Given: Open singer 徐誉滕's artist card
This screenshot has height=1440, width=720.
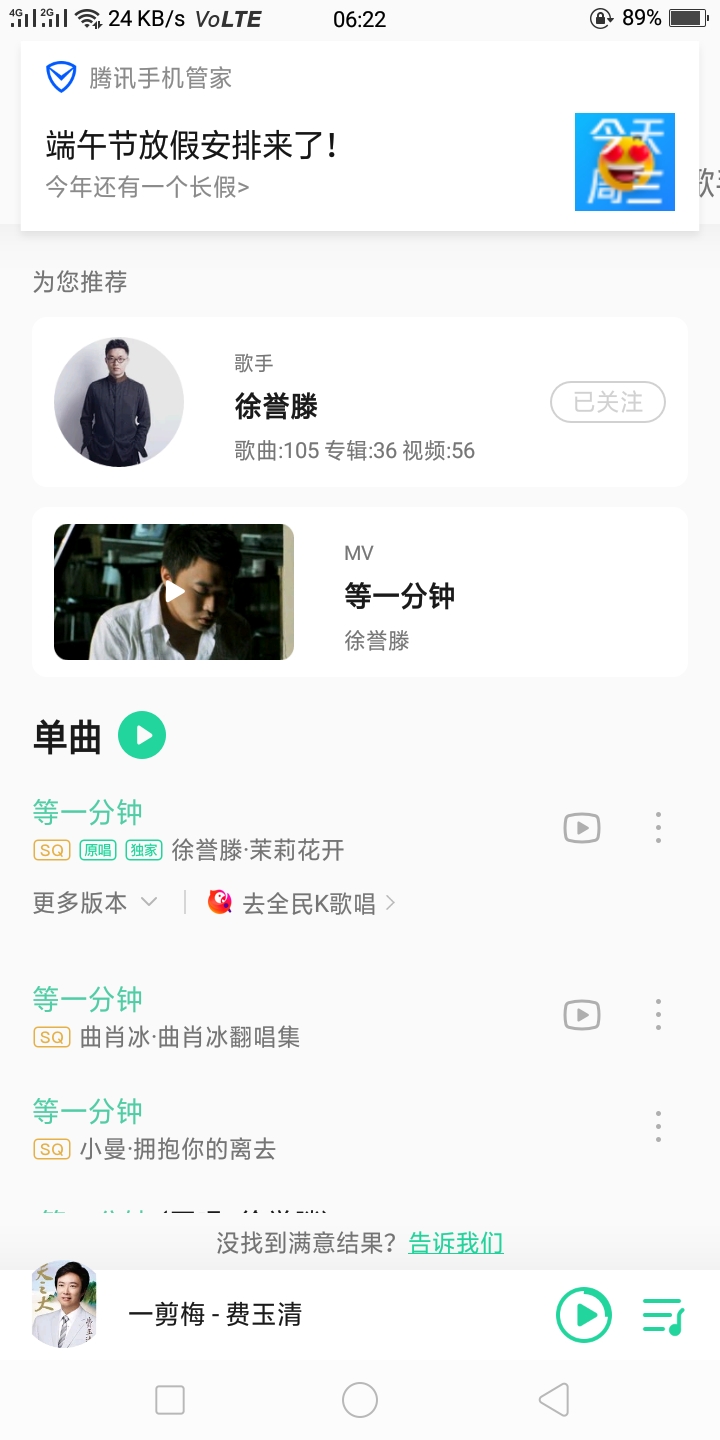Looking at the screenshot, I should pyautogui.click(x=360, y=402).
